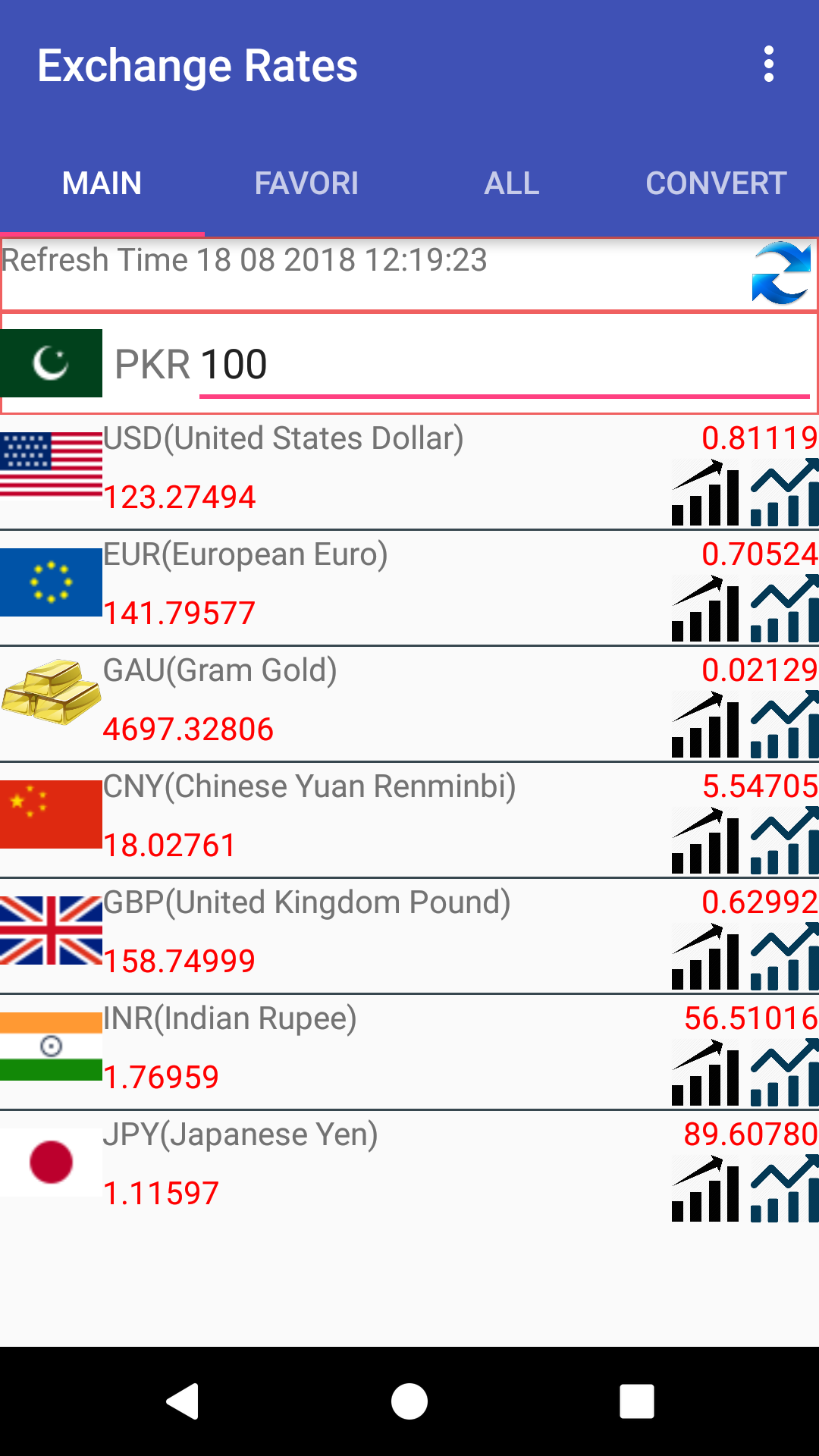Open the CONVERT tab
The image size is (819, 1456).
[x=716, y=184]
